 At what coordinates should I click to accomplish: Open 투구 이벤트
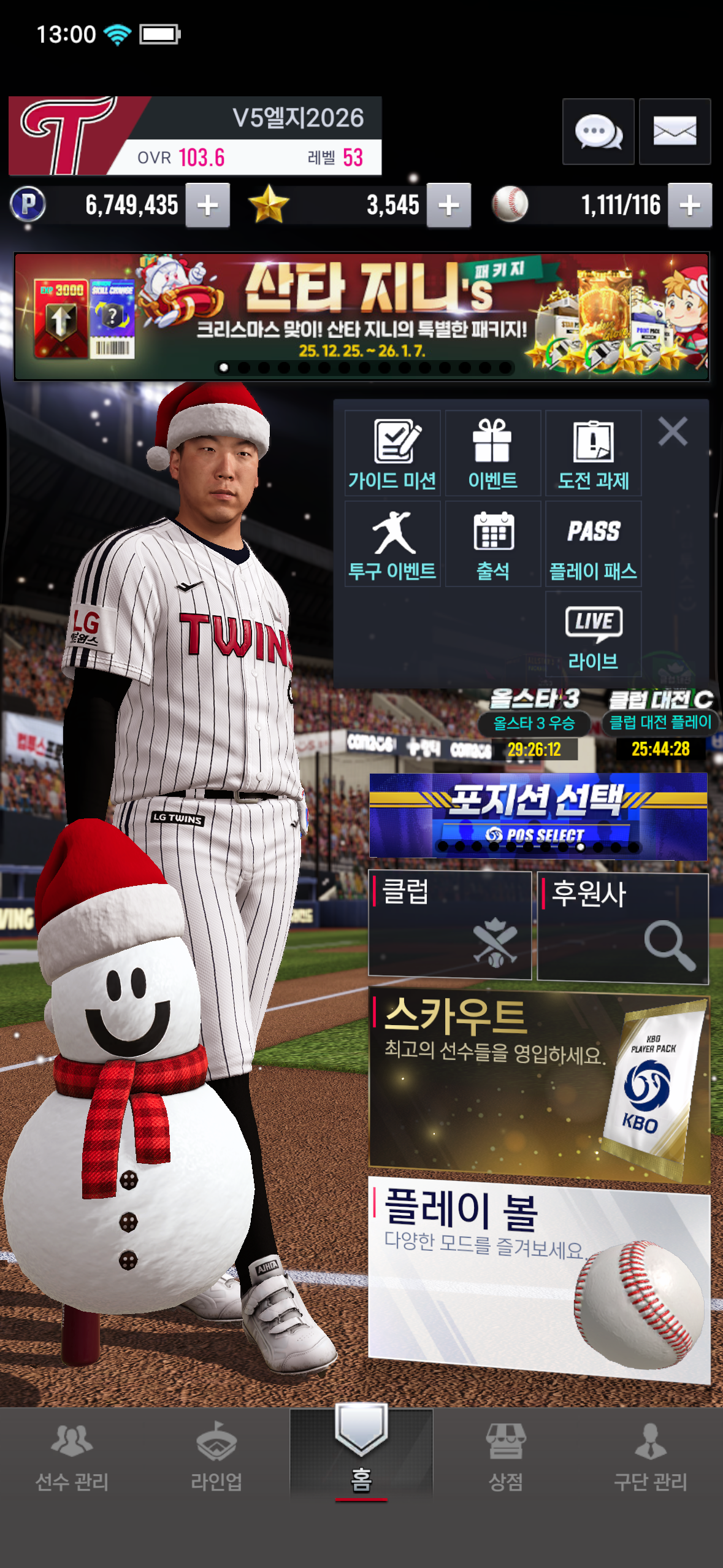pyautogui.click(x=392, y=544)
